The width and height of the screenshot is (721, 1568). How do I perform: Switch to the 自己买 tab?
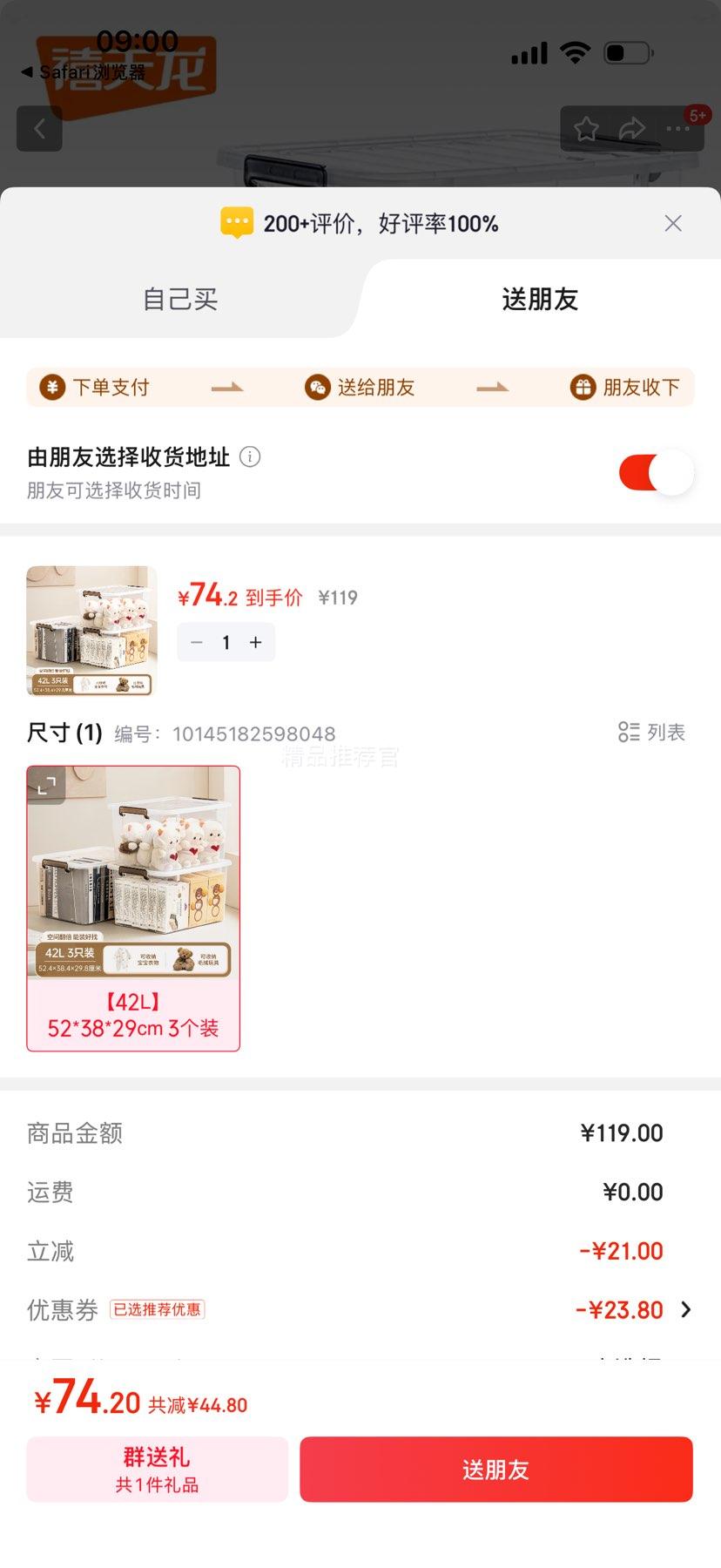[179, 299]
